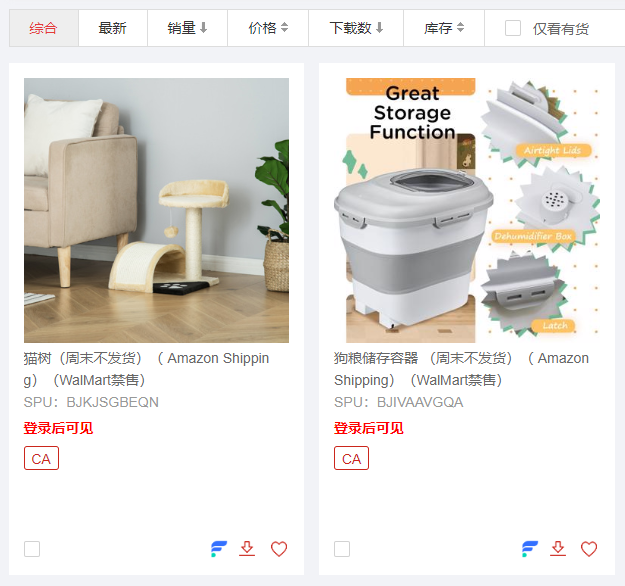This screenshot has height=586, width=625.
Task: Select the checkbox on the 狗粮储存容器 card
Action: pos(342,549)
